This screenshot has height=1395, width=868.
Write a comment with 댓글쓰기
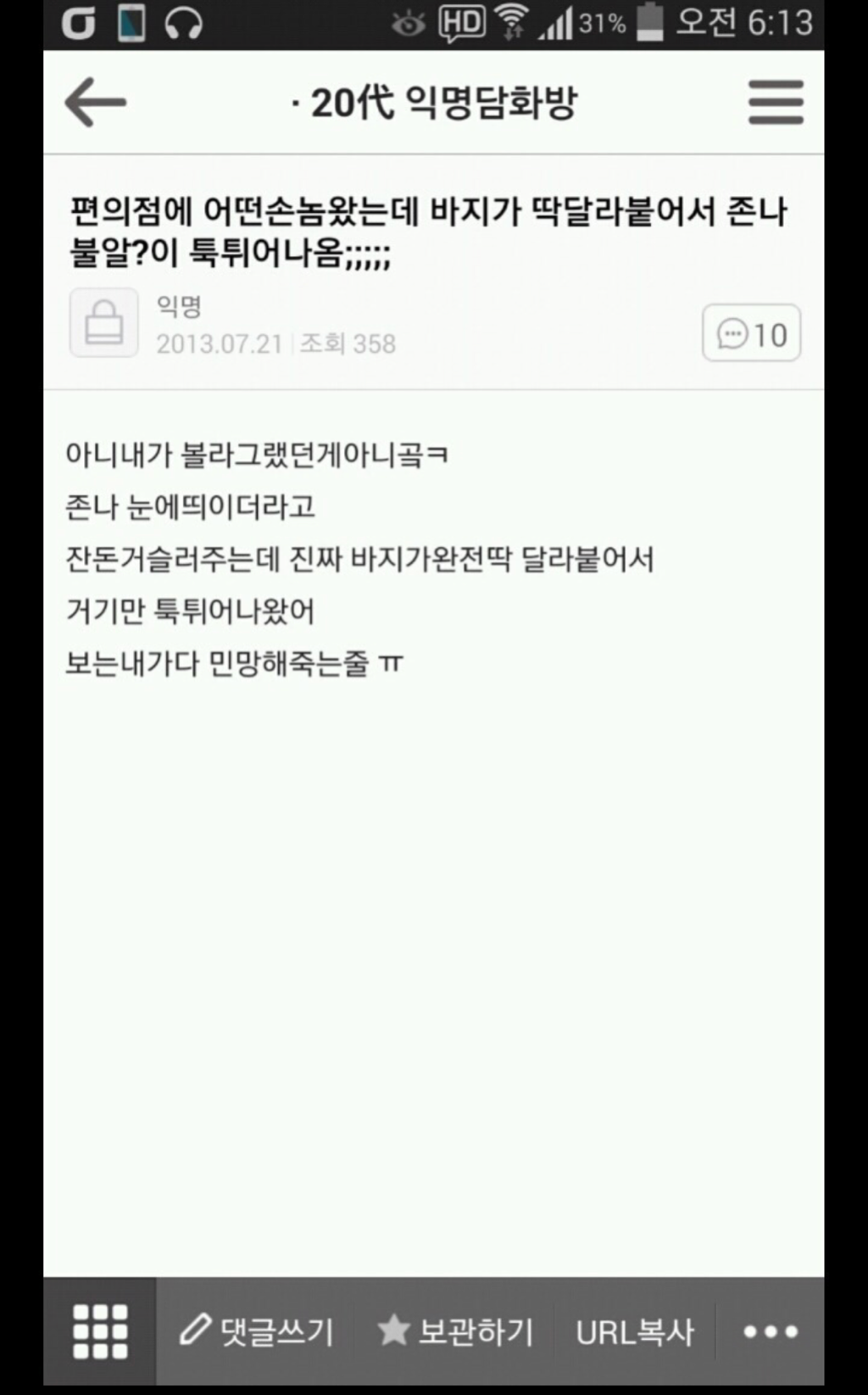pyautogui.click(x=256, y=1331)
